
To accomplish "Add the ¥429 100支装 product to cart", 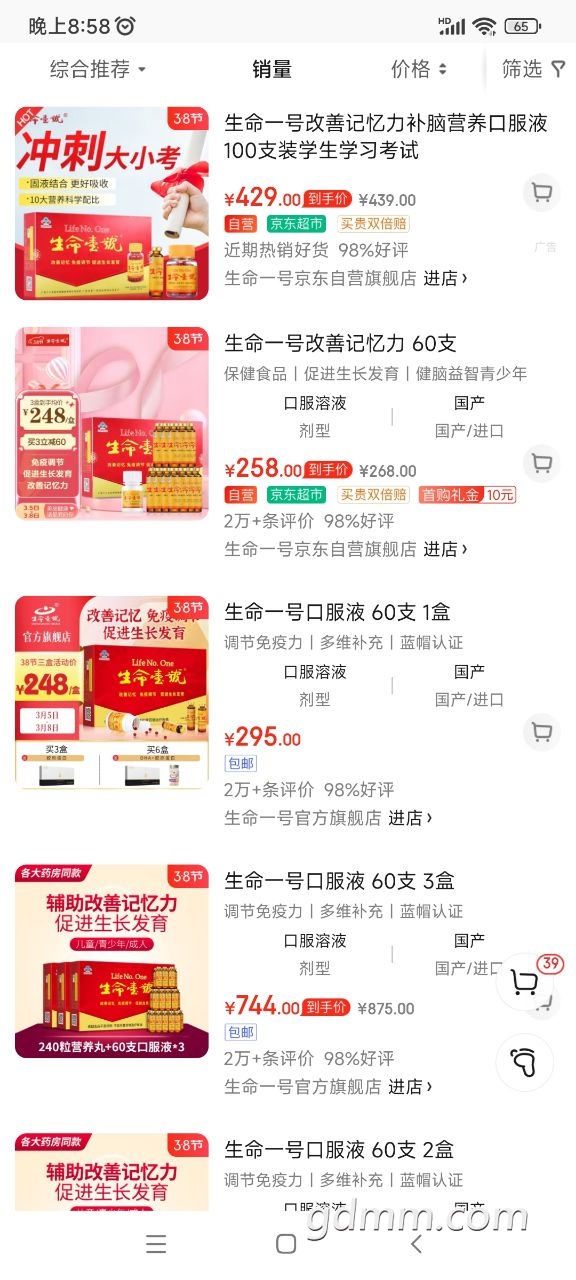I will pos(541,193).
